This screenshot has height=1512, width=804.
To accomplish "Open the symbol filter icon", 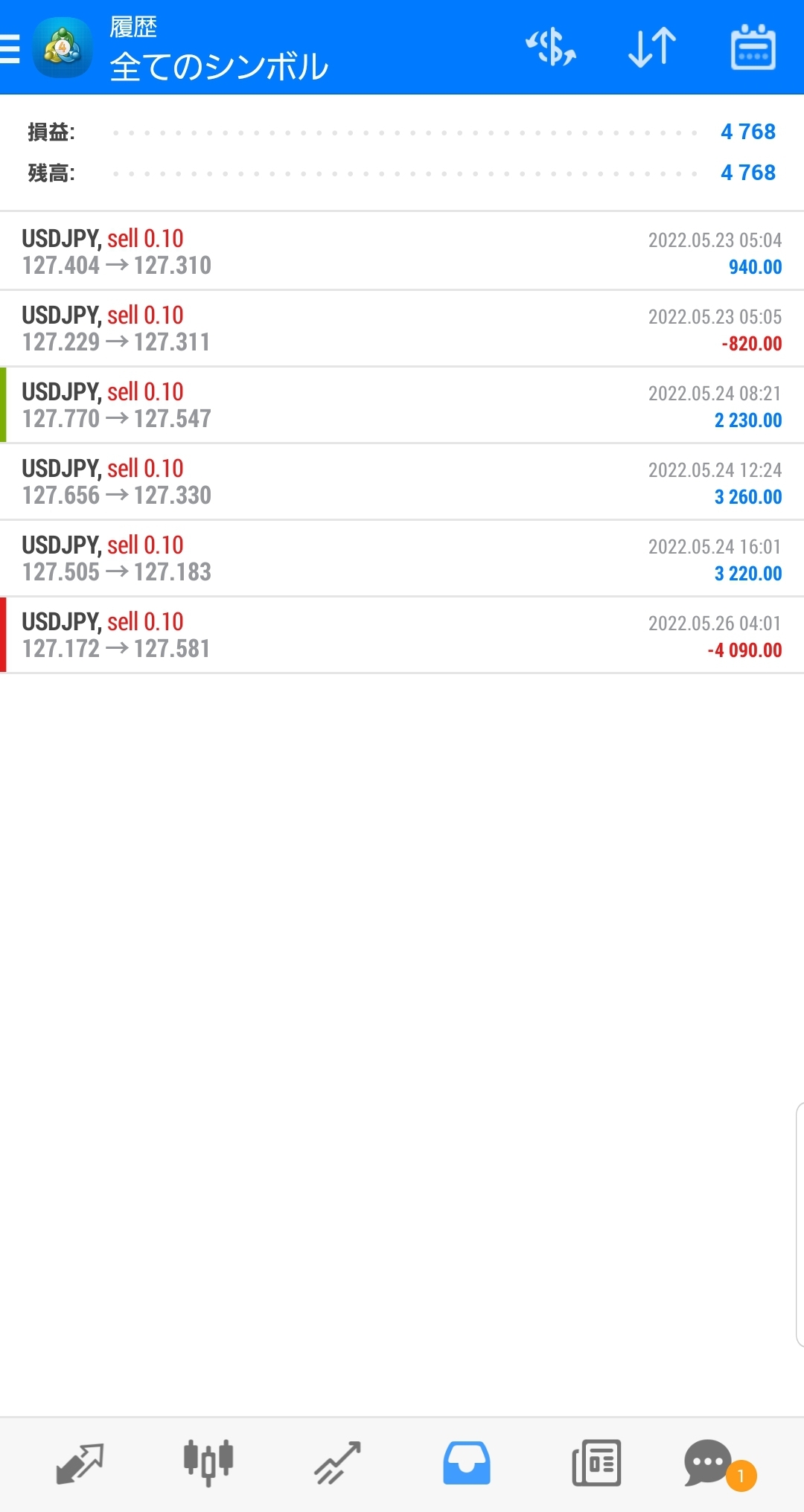I will (551, 48).
